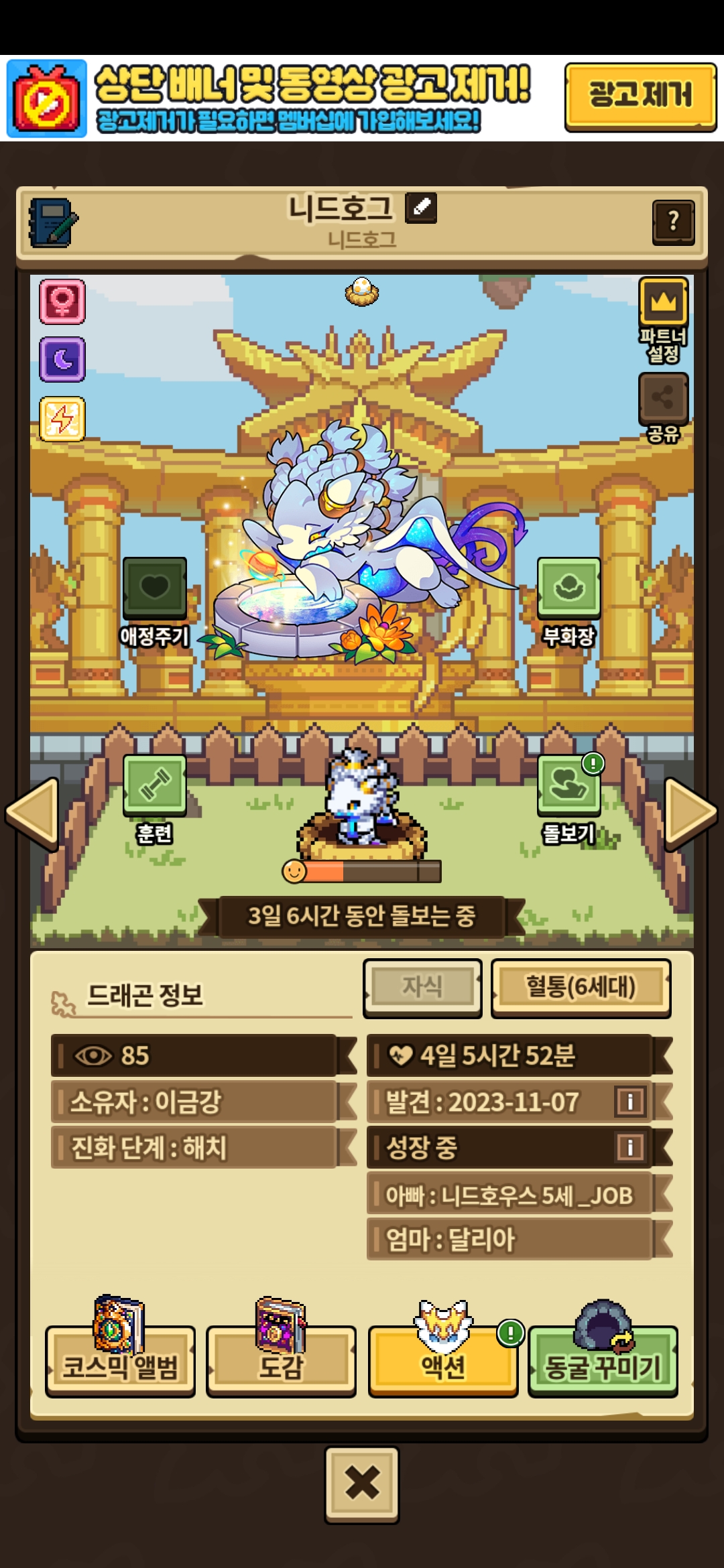Tap the 광고제거 button in the banner
Image resolution: width=724 pixels, height=1568 pixels.
(640, 96)
